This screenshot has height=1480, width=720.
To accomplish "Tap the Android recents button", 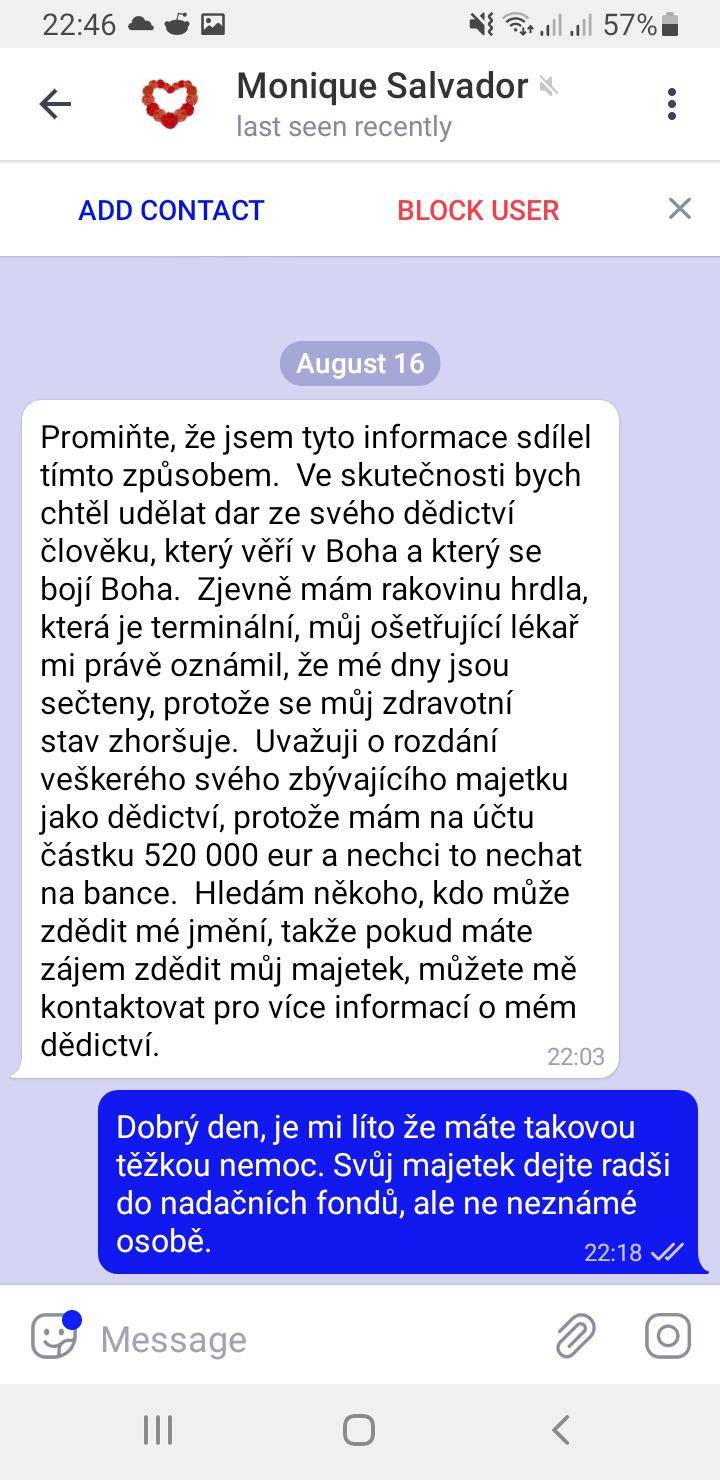I will coord(157,1431).
